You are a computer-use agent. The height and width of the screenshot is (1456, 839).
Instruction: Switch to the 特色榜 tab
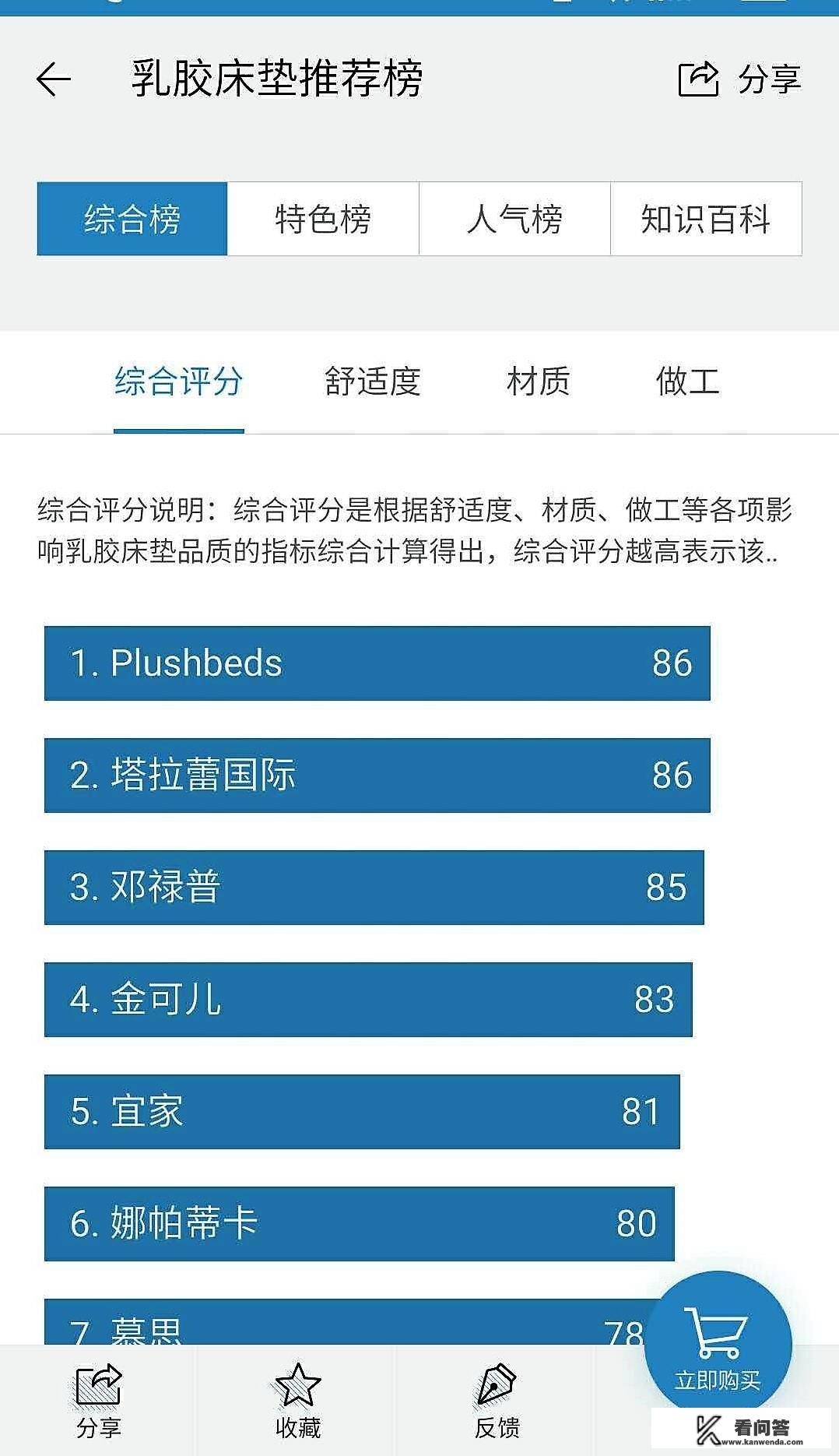[x=322, y=220]
